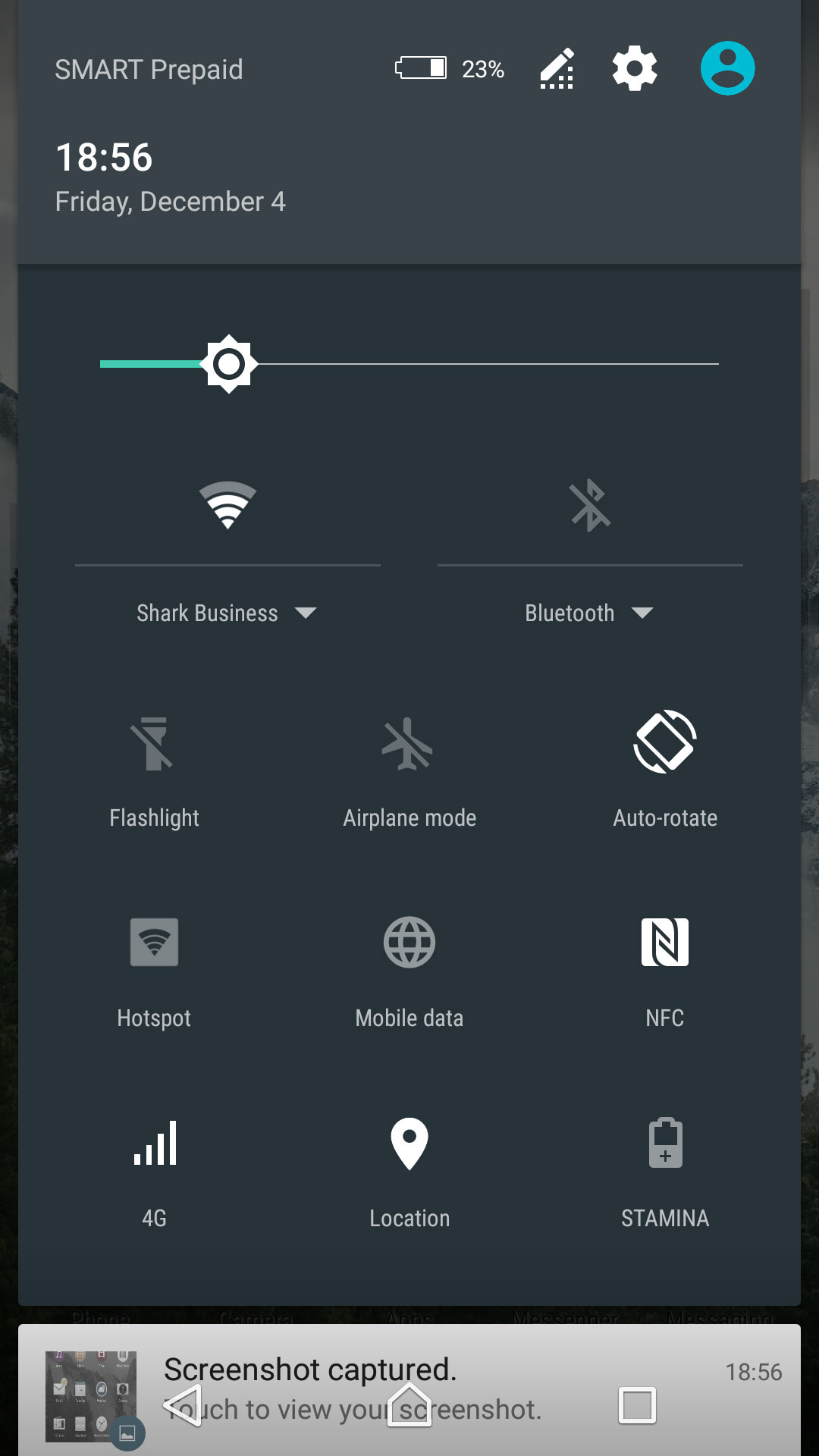Toggle Wi-Fi off via the Wi-Fi icon

click(227, 505)
